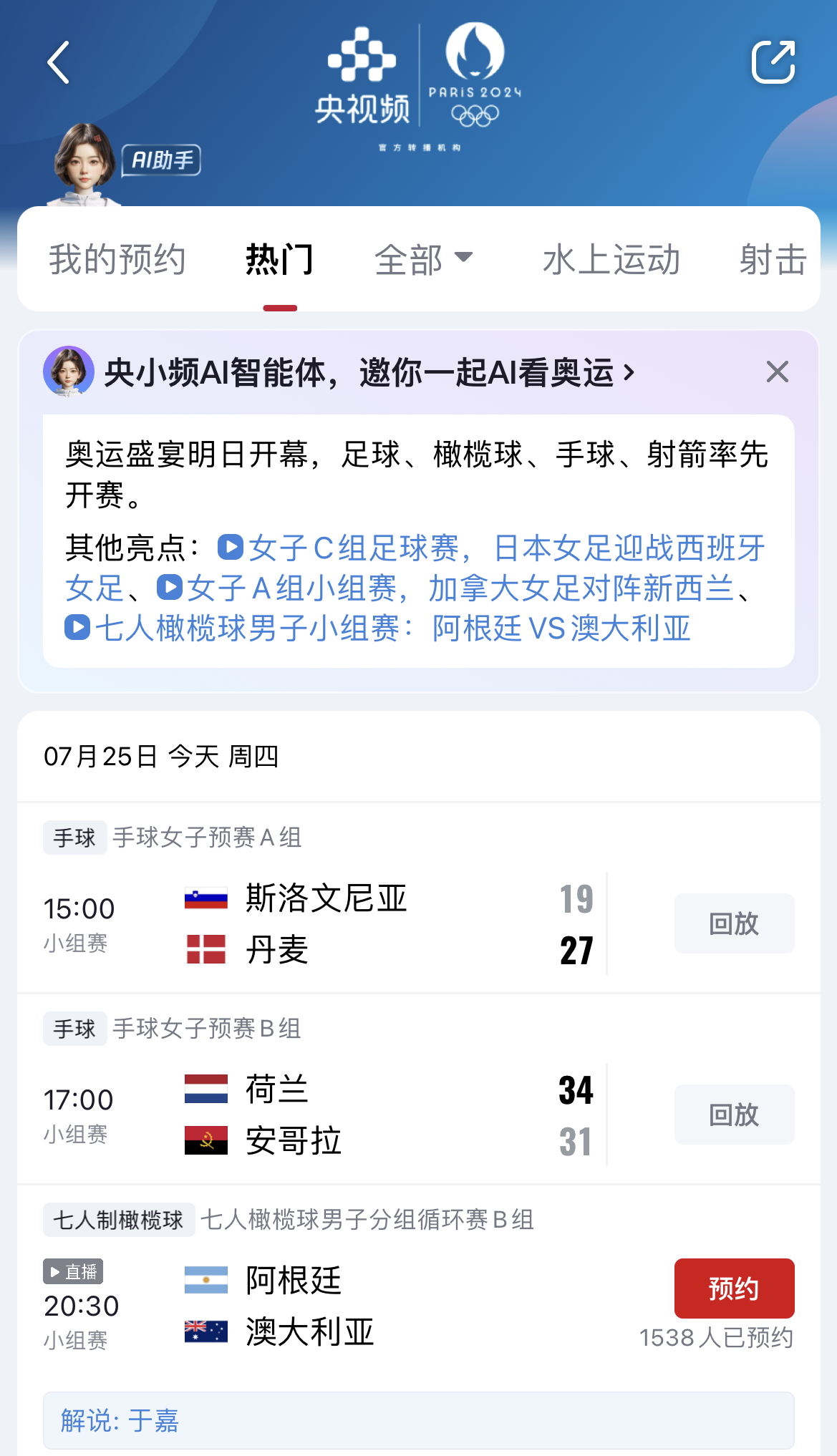
Task: Switch to the 我的预约 tab
Action: coord(117,259)
